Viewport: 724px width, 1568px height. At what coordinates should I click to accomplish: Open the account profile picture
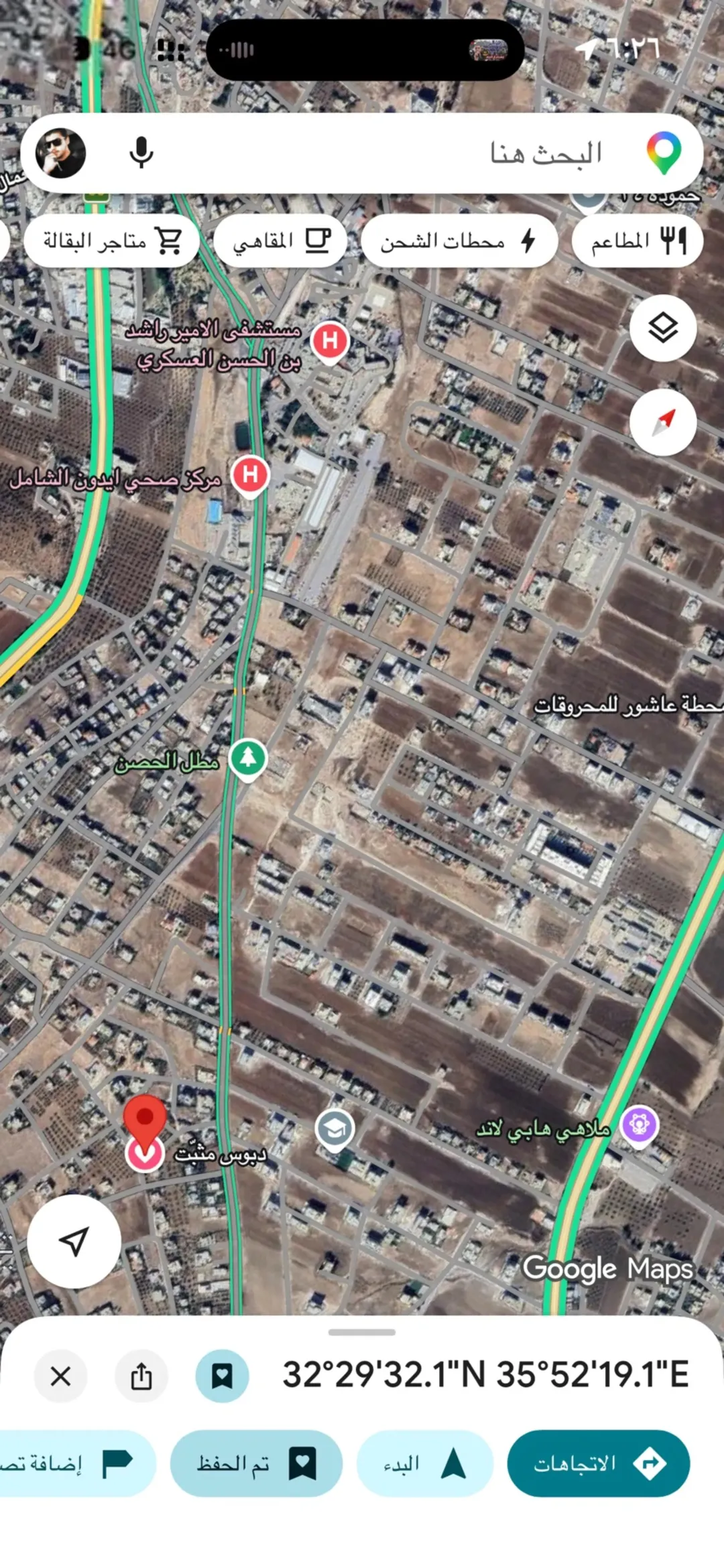pyautogui.click(x=60, y=153)
